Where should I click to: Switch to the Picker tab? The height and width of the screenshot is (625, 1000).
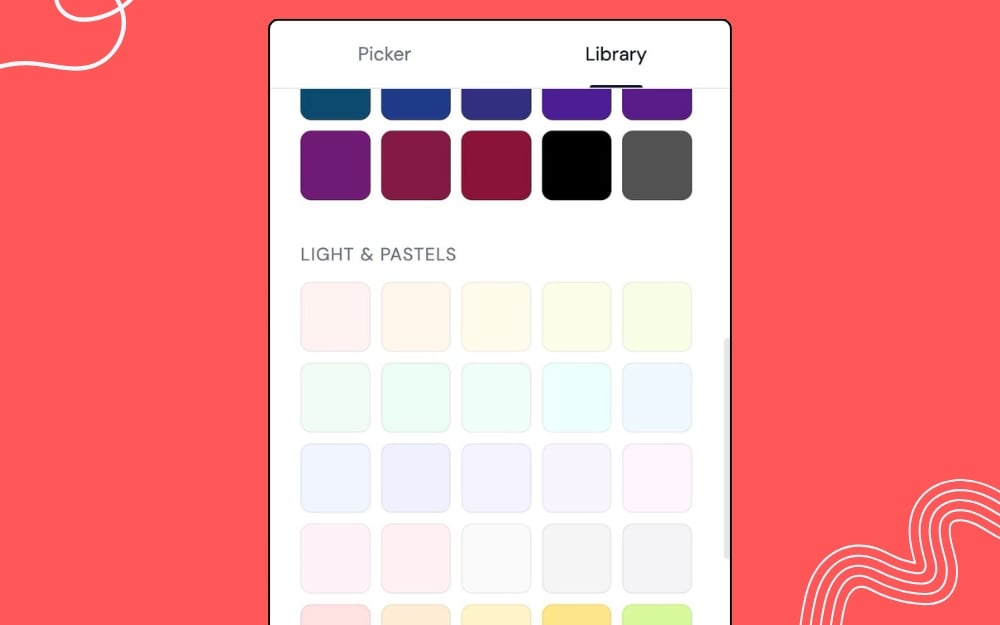coord(384,54)
